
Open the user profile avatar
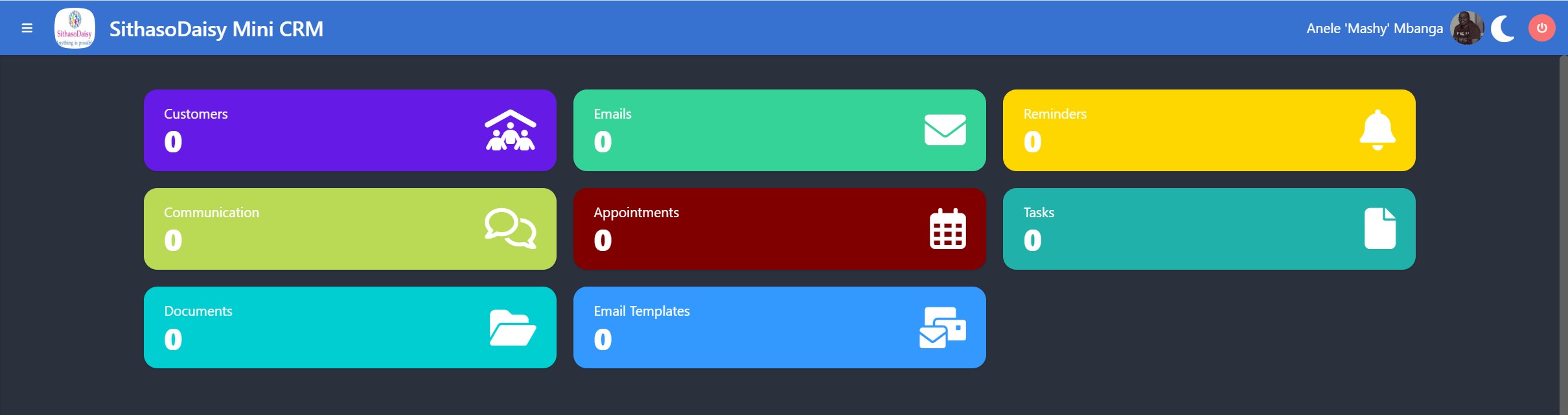(x=1466, y=29)
